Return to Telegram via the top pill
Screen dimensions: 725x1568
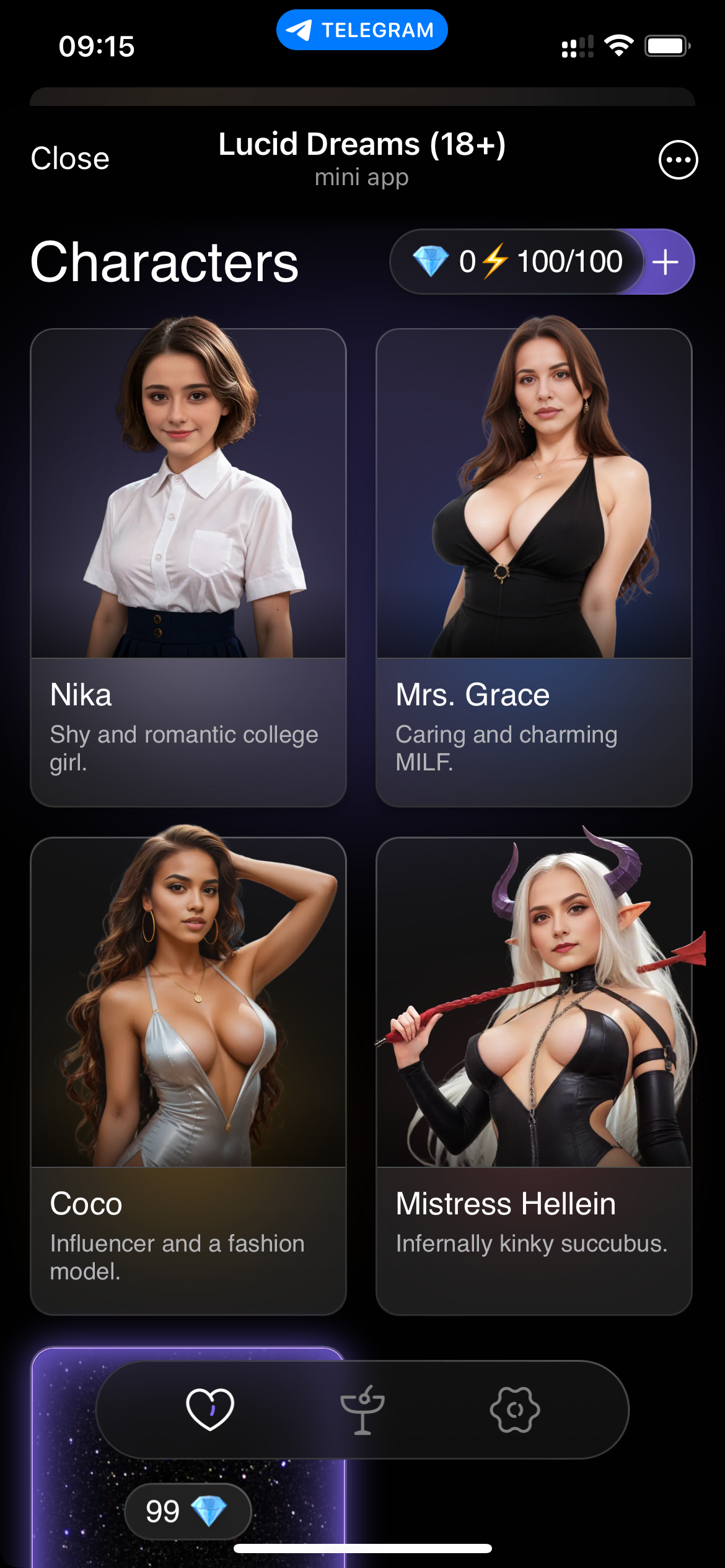coord(362,30)
